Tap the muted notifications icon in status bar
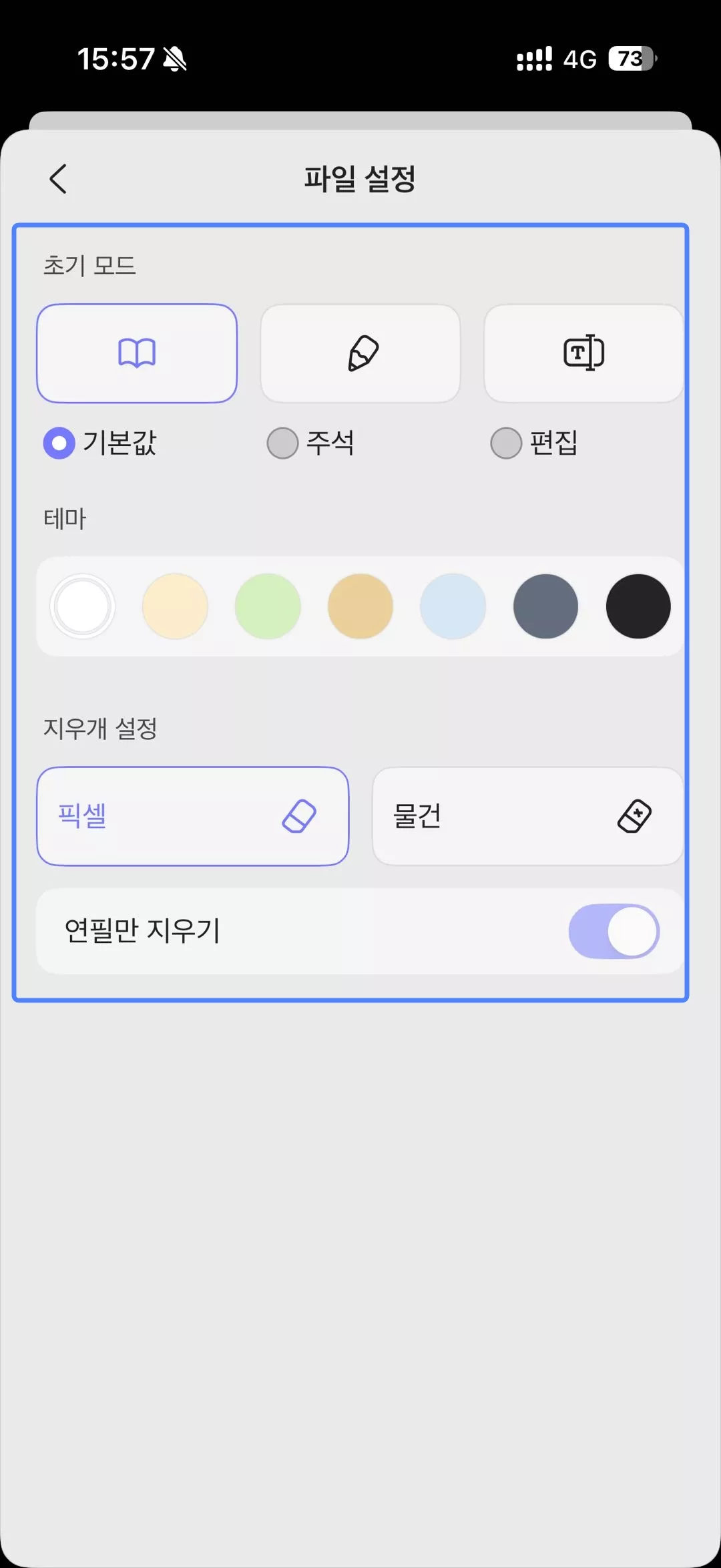721x1568 pixels. pyautogui.click(x=173, y=59)
